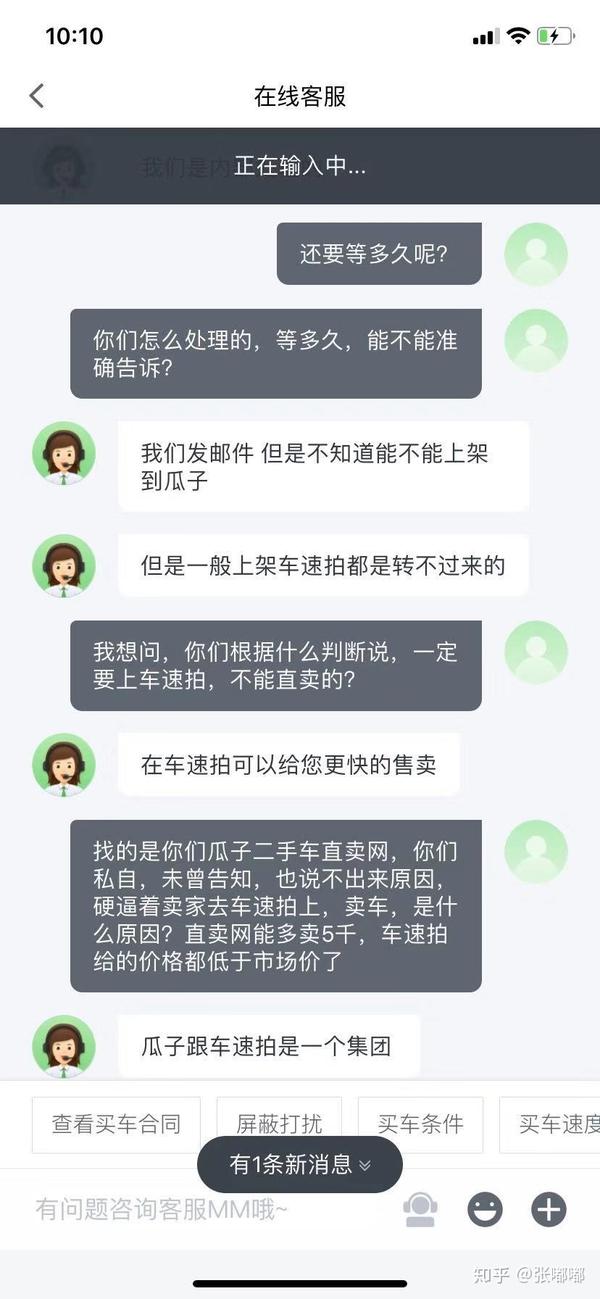Choose the 买车条件 chip
Screen dimensions: 600x1299
click(x=420, y=1124)
